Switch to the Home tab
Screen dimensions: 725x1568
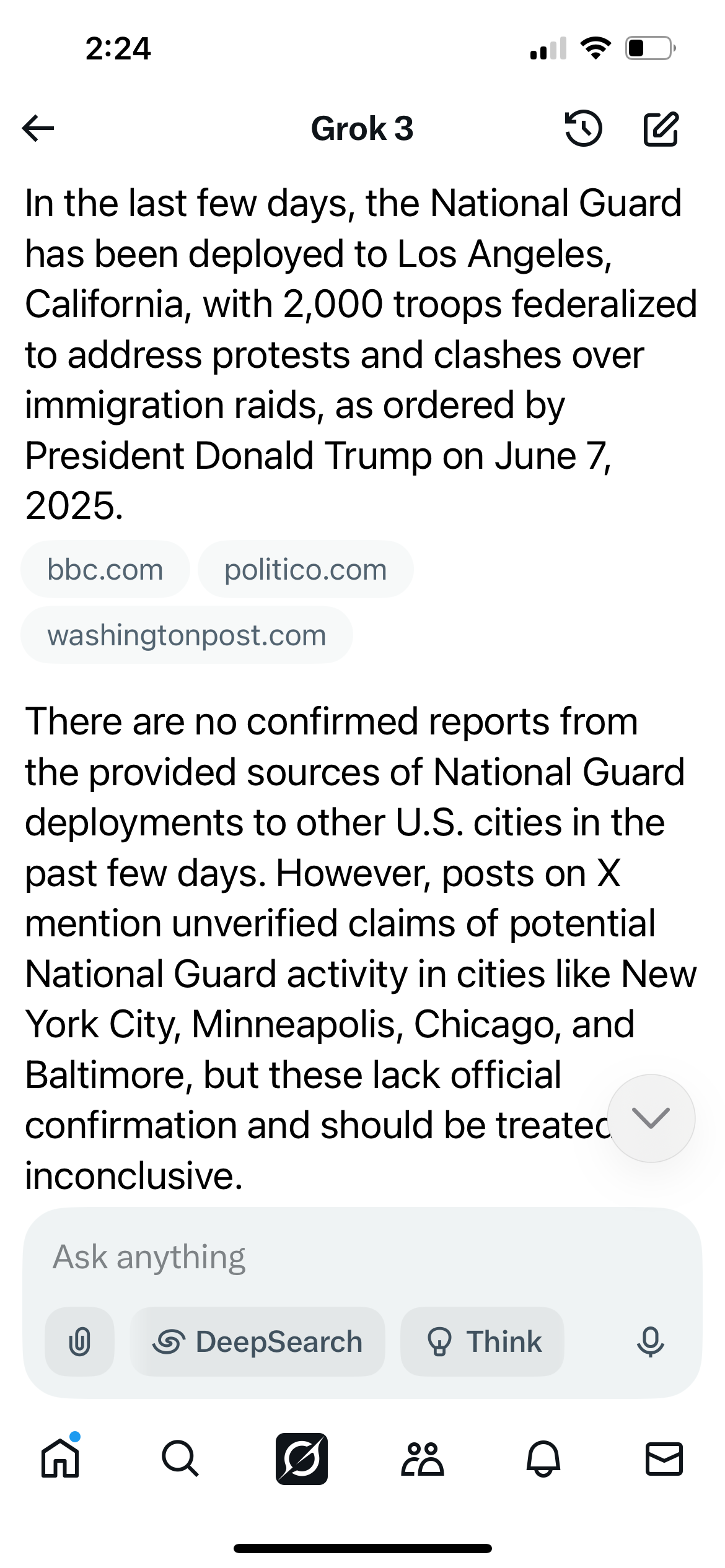(60, 1458)
